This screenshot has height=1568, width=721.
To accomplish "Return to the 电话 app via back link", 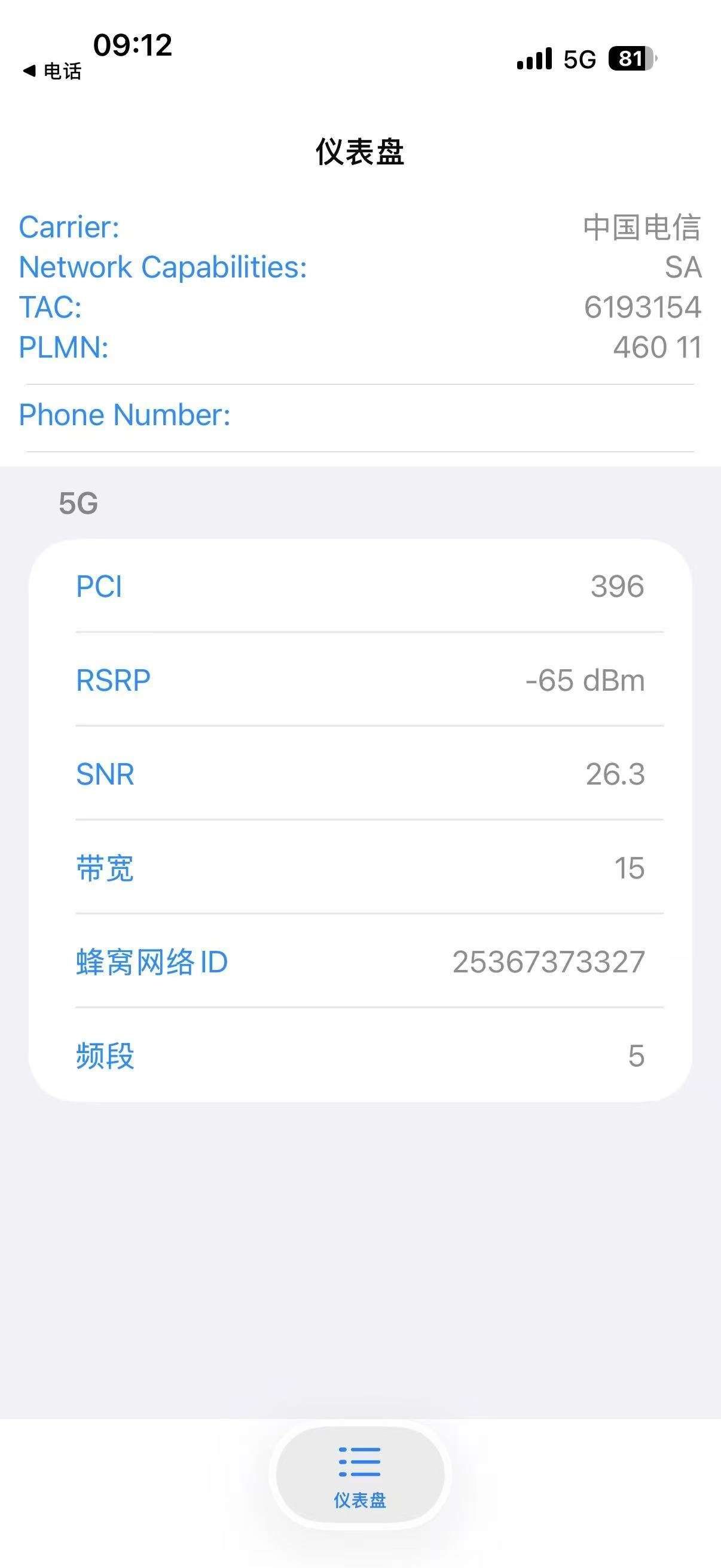I will tap(53, 72).
